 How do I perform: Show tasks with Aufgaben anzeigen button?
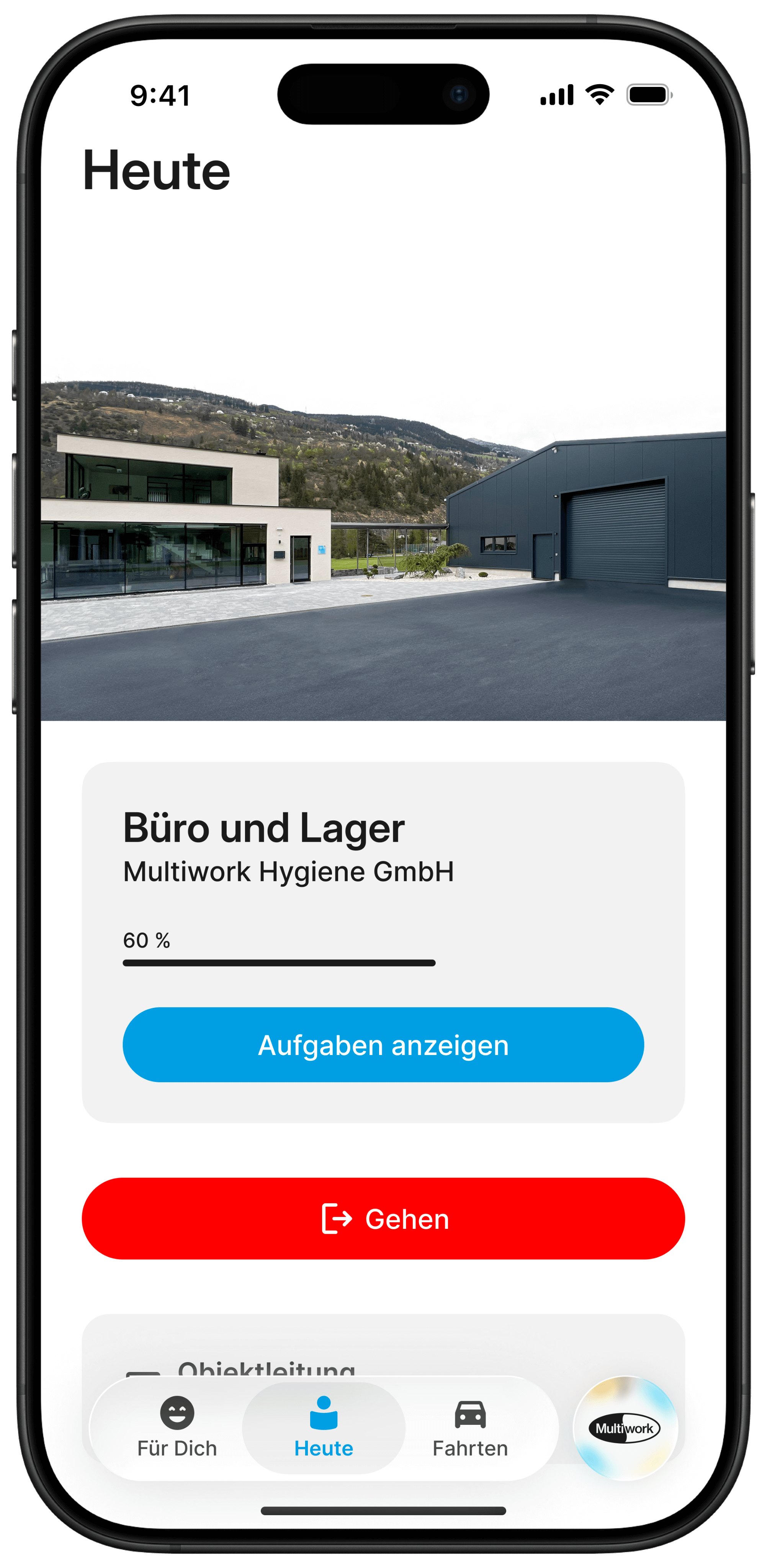click(x=383, y=1045)
